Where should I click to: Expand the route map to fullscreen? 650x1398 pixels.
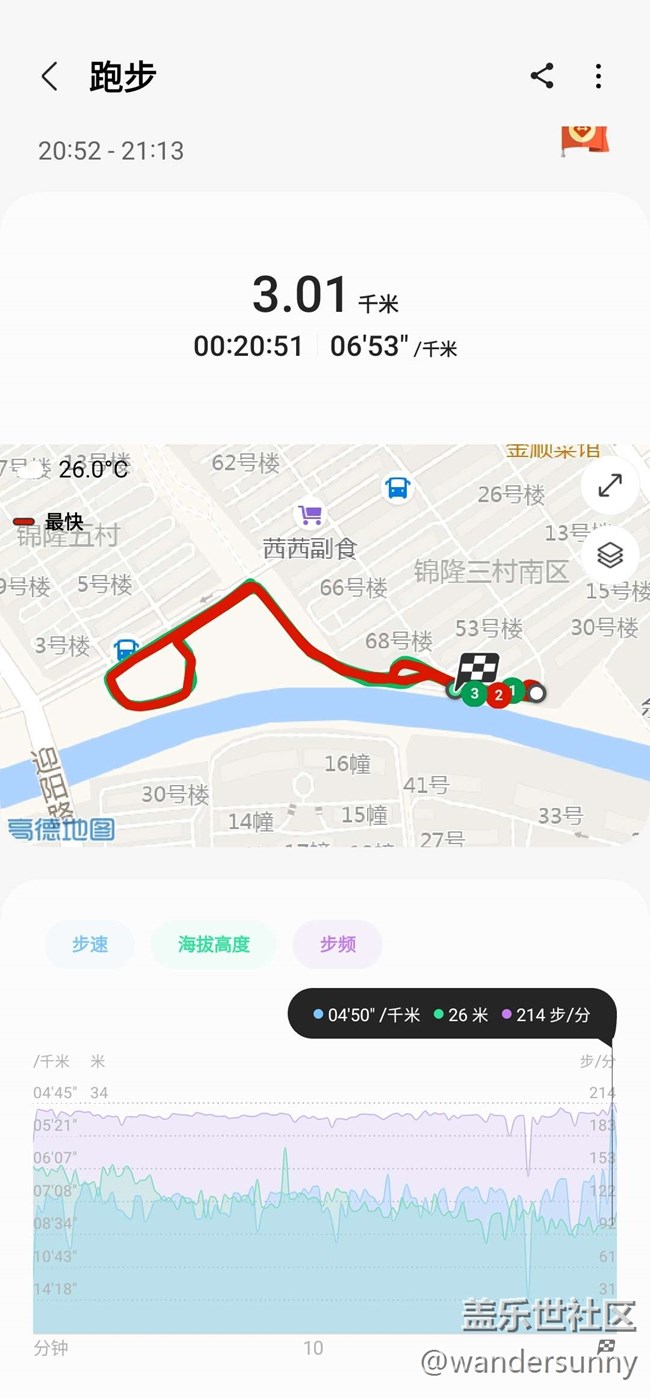point(610,485)
